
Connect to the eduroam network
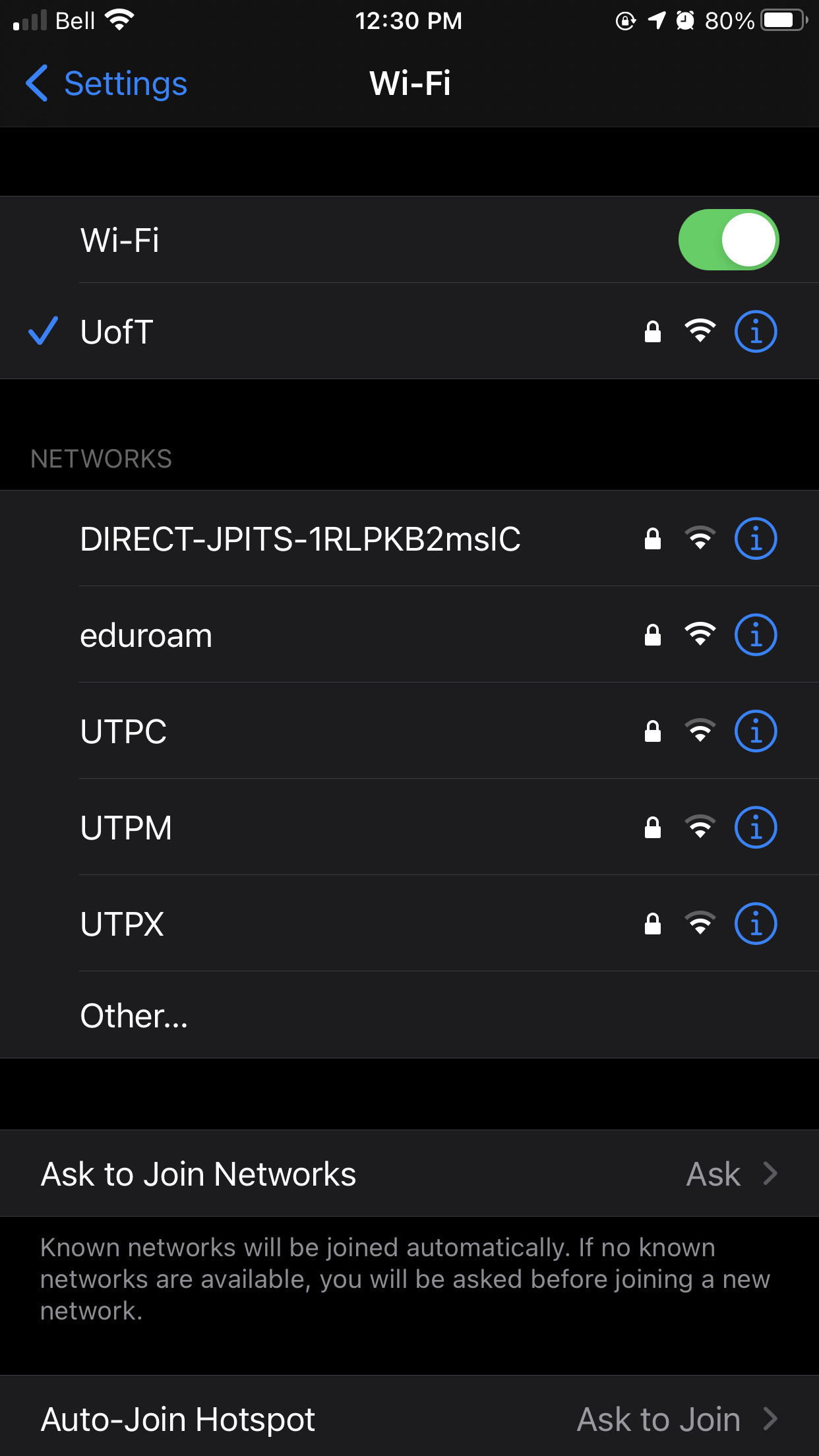click(409, 635)
